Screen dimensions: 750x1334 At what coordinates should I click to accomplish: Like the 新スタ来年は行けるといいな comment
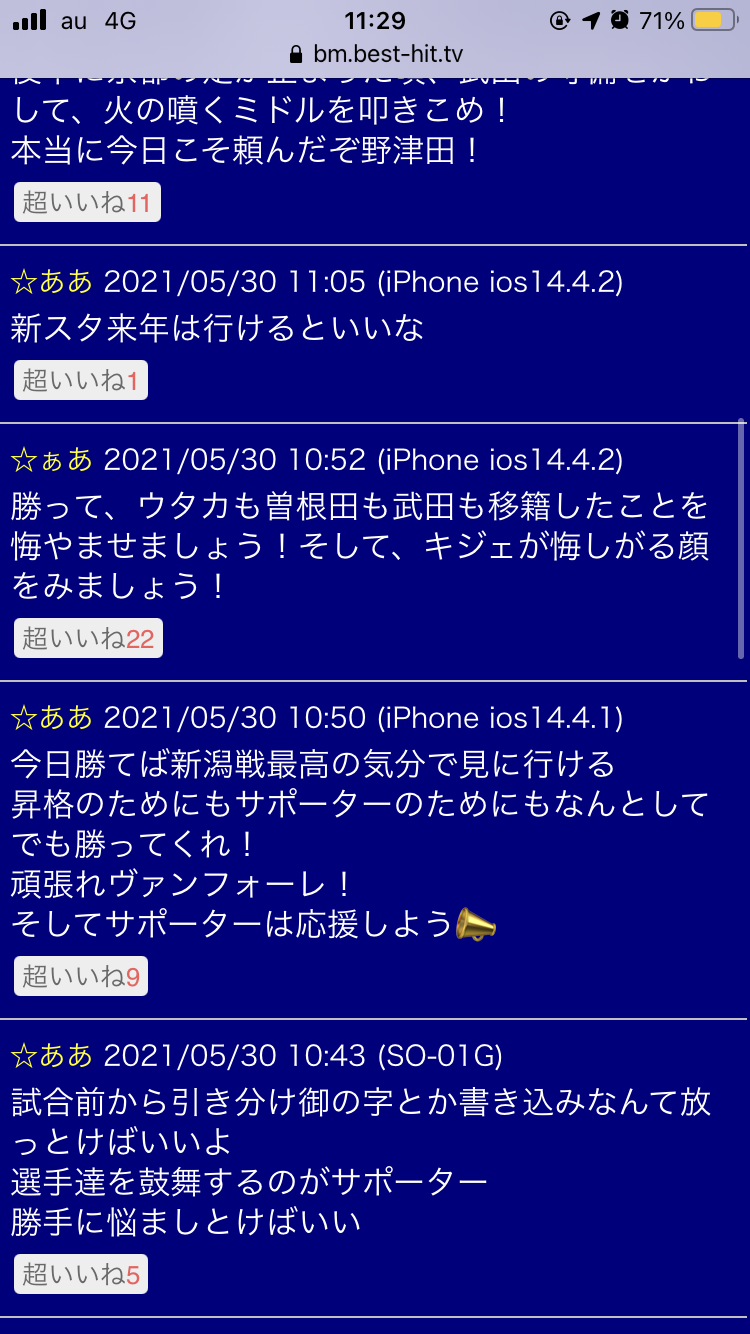click(80, 380)
